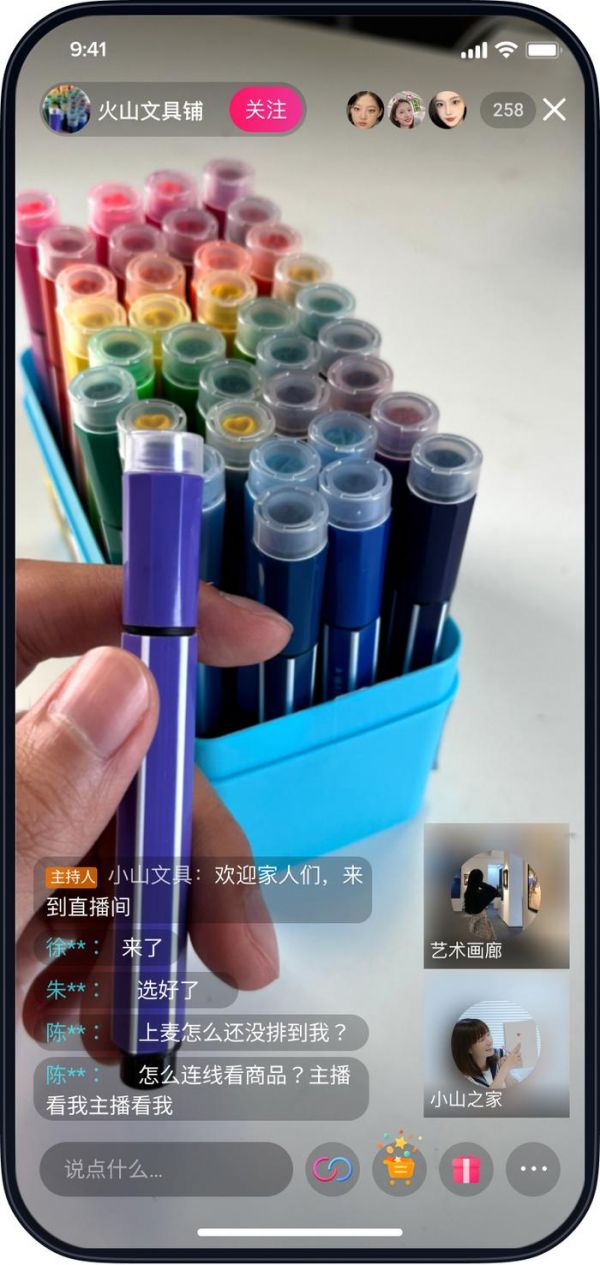
Task: Open the more options menu
Action: [x=532, y=1169]
